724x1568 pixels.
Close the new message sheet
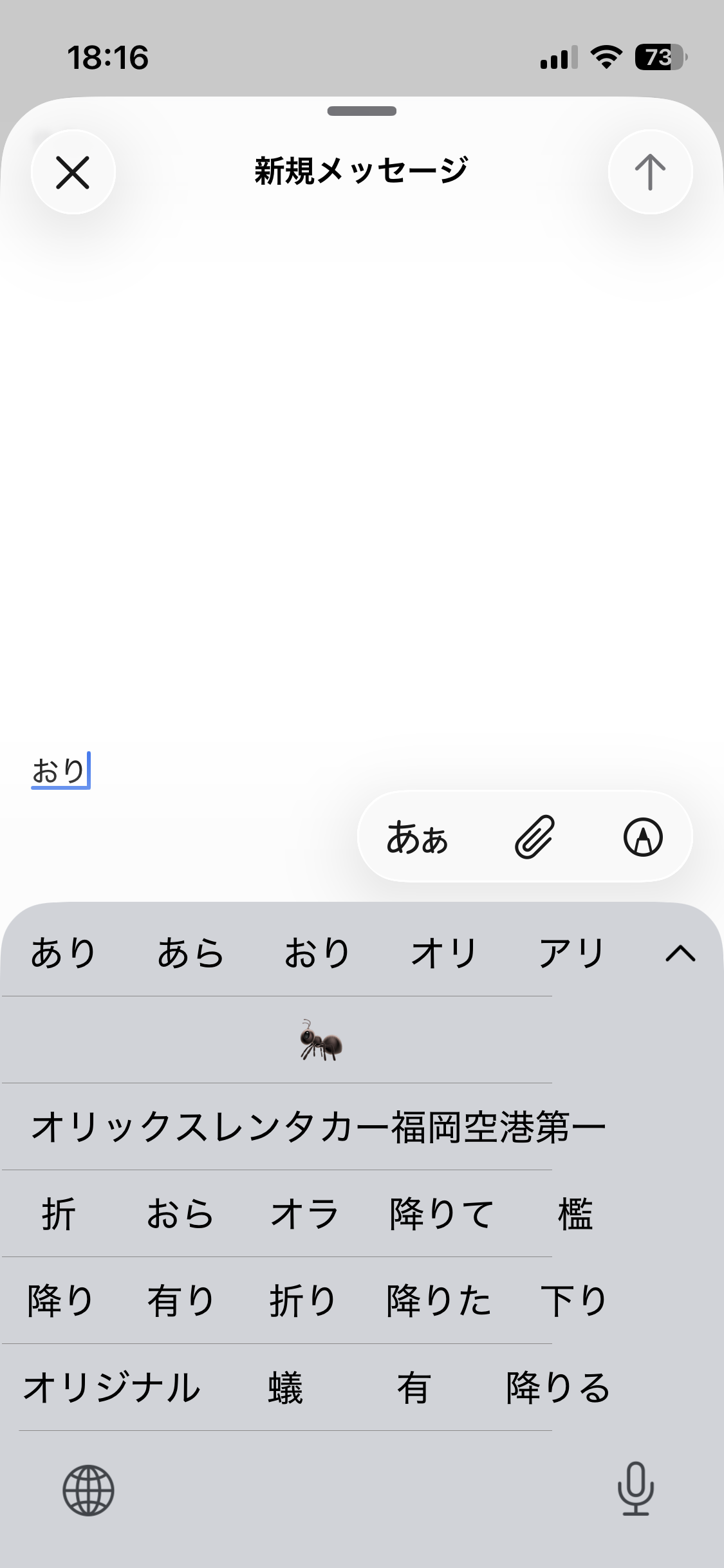(73, 173)
